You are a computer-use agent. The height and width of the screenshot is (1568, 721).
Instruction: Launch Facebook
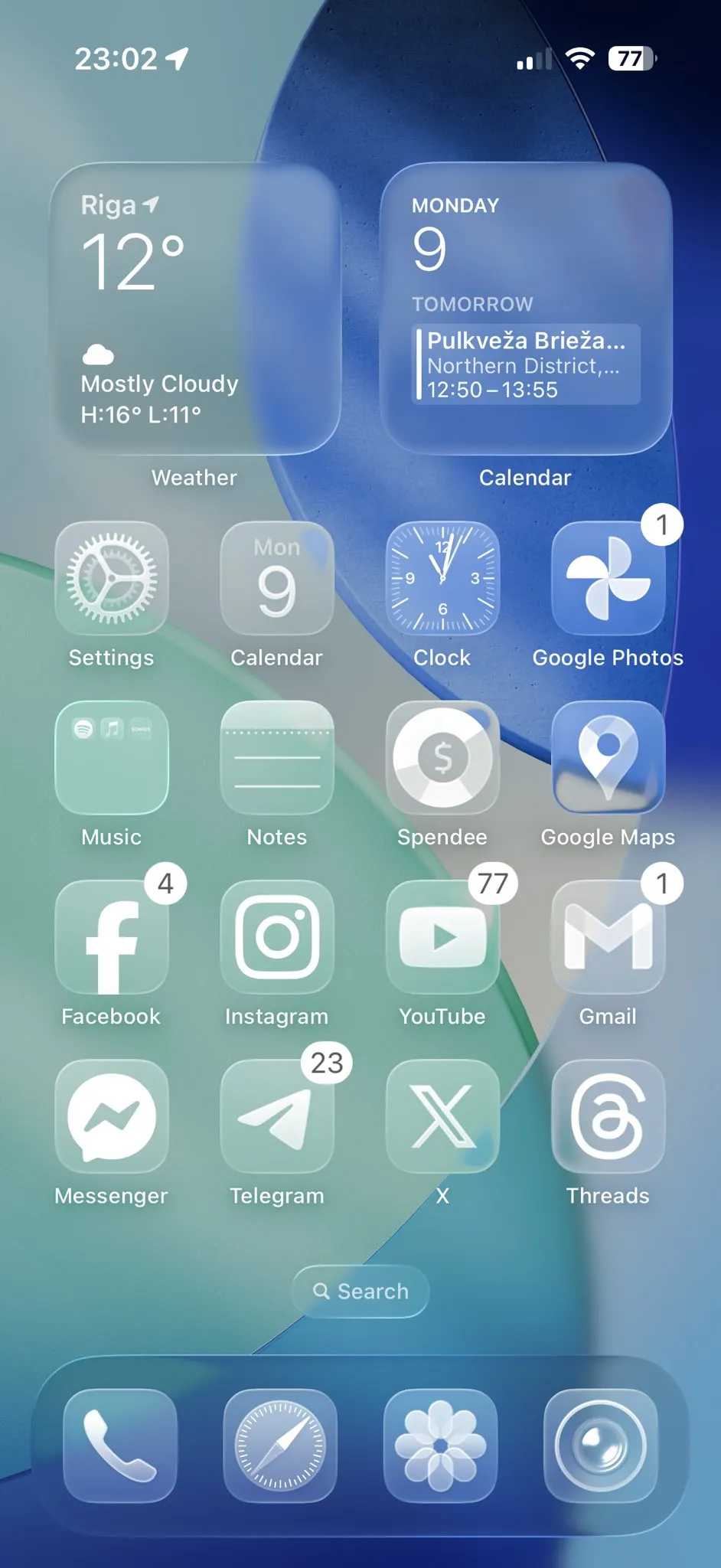(112, 936)
